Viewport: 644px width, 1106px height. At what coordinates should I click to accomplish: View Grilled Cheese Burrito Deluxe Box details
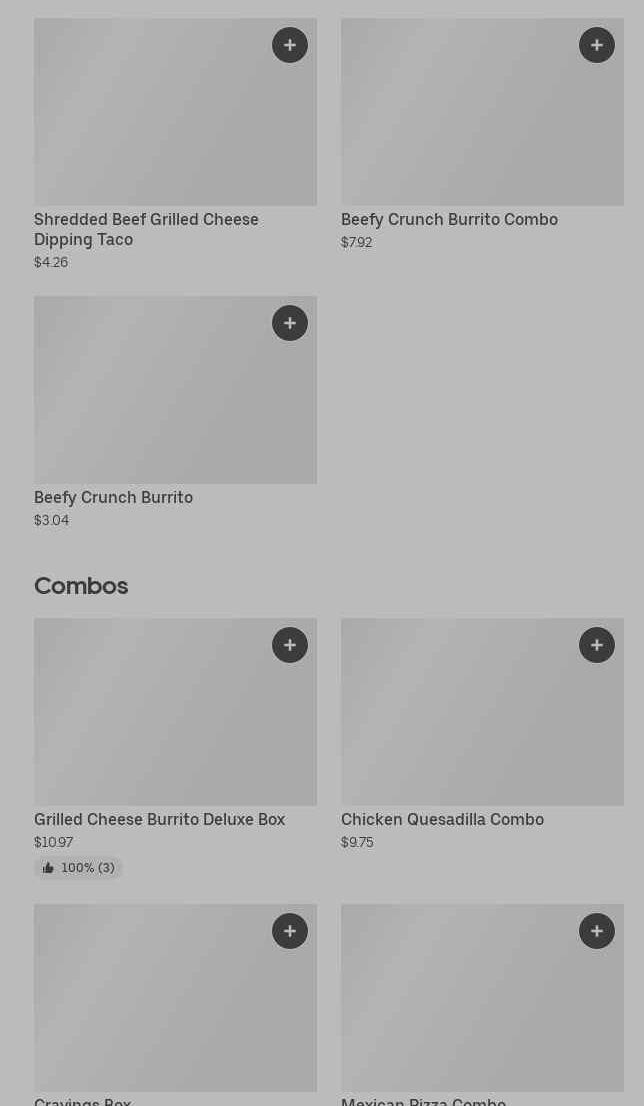[x=159, y=819]
